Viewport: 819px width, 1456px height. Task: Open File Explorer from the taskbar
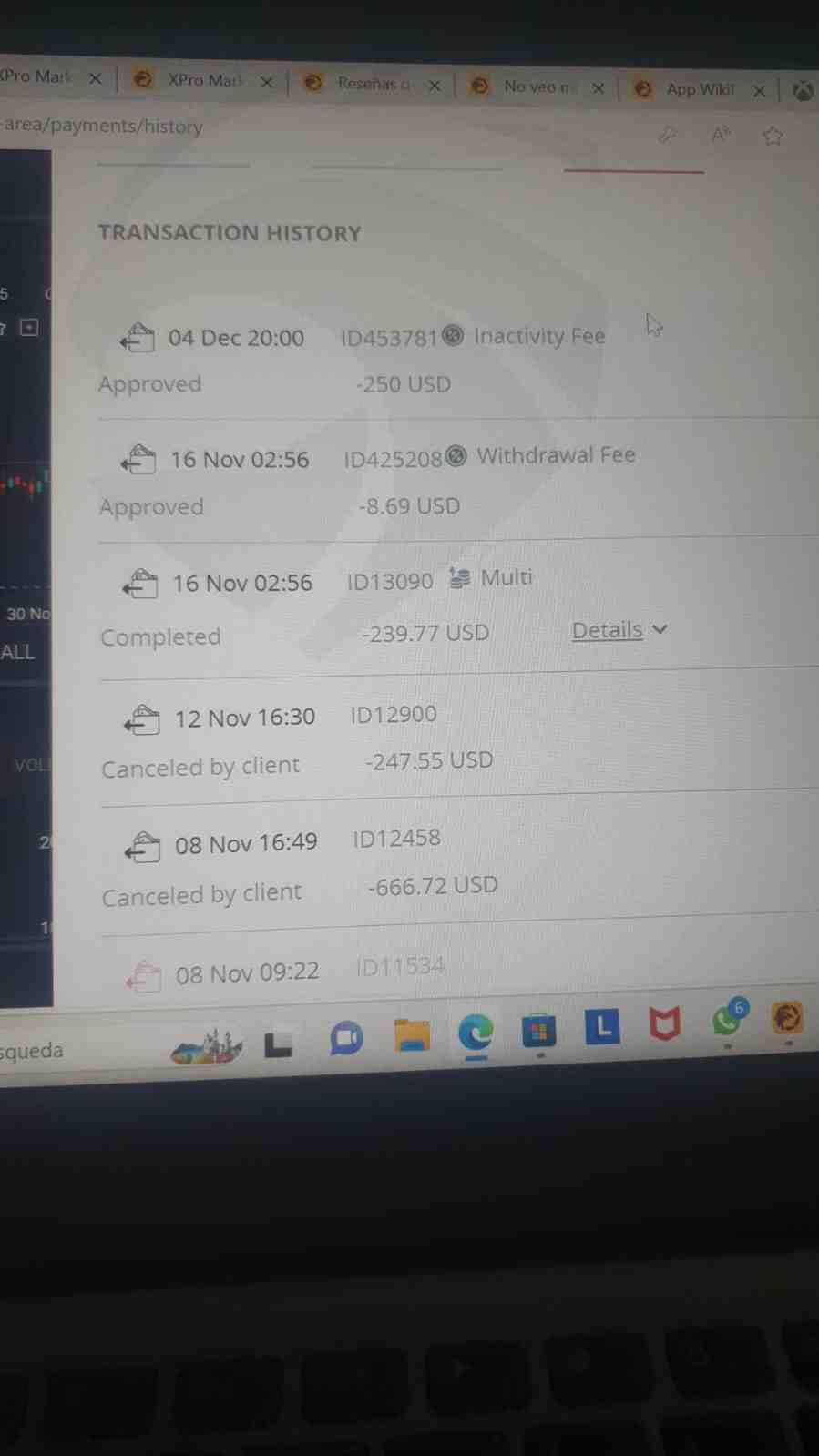[412, 1035]
